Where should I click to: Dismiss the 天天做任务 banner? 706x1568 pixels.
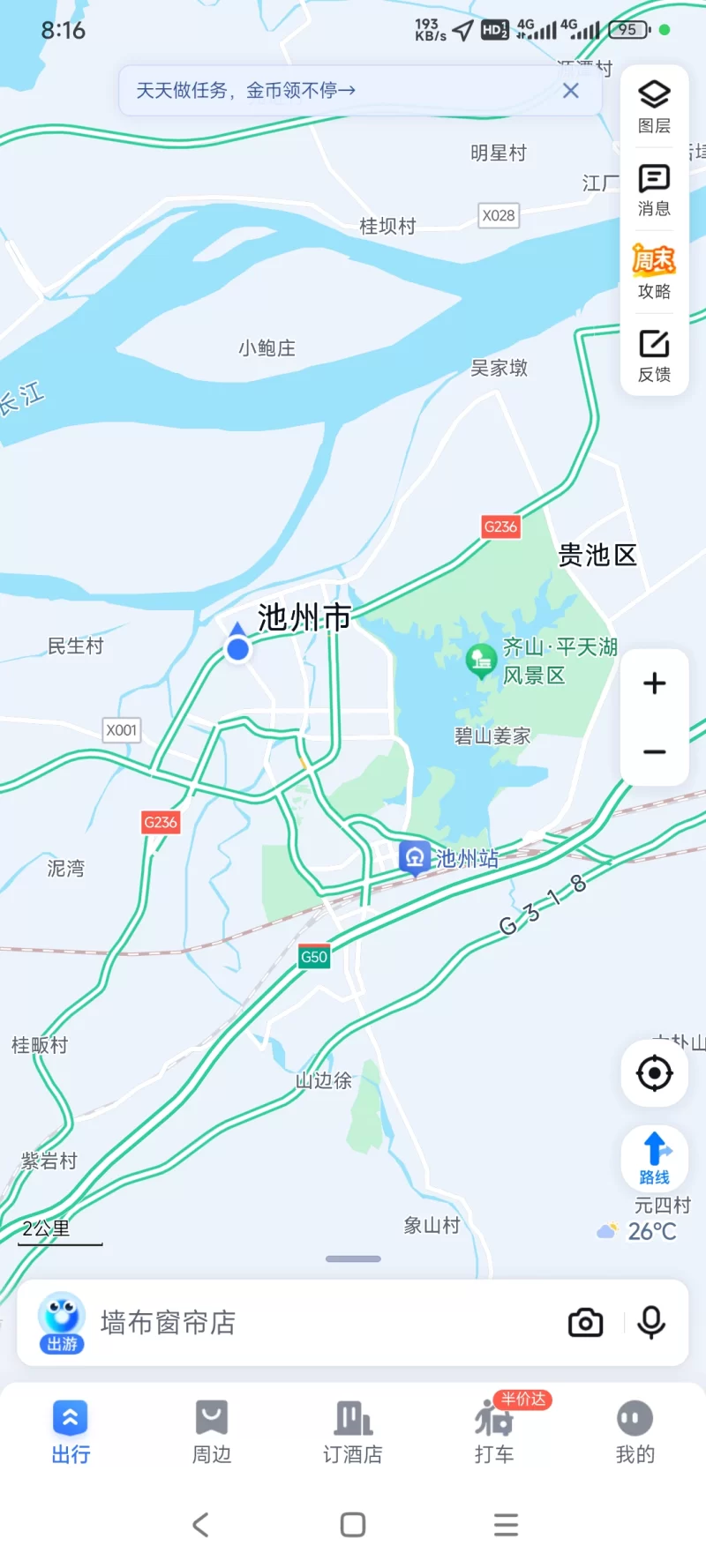pyautogui.click(x=570, y=90)
